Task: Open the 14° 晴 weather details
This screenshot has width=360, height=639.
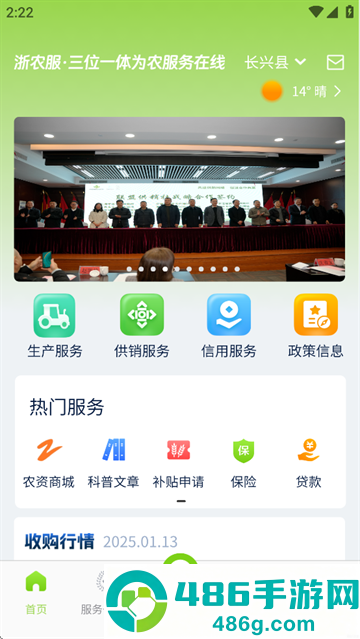Action: point(301,91)
